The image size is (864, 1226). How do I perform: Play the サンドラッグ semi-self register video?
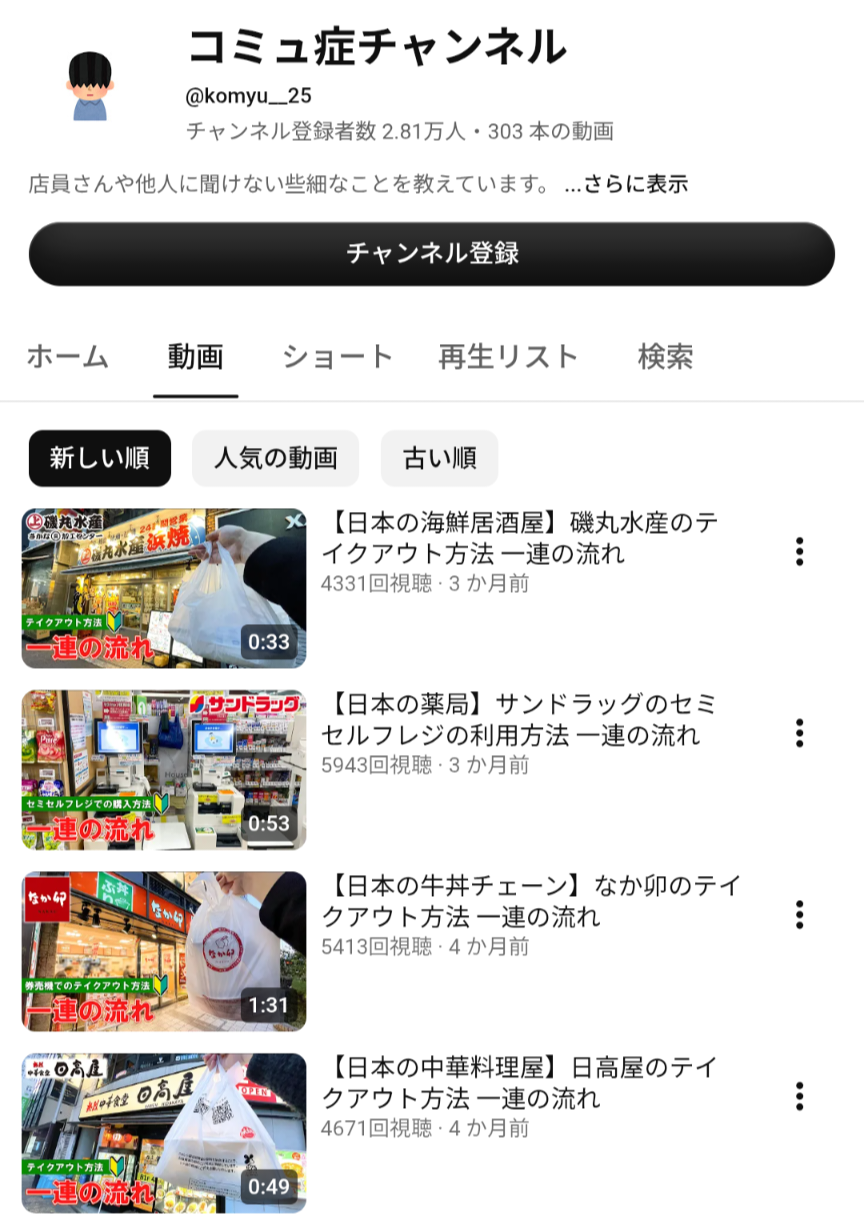pyautogui.click(x=164, y=769)
